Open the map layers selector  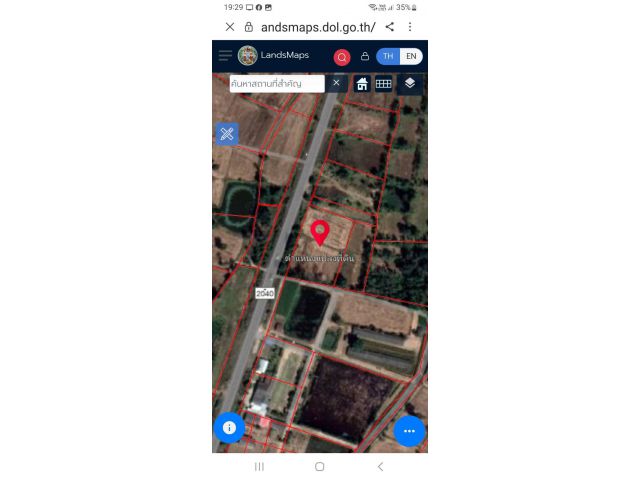(410, 83)
